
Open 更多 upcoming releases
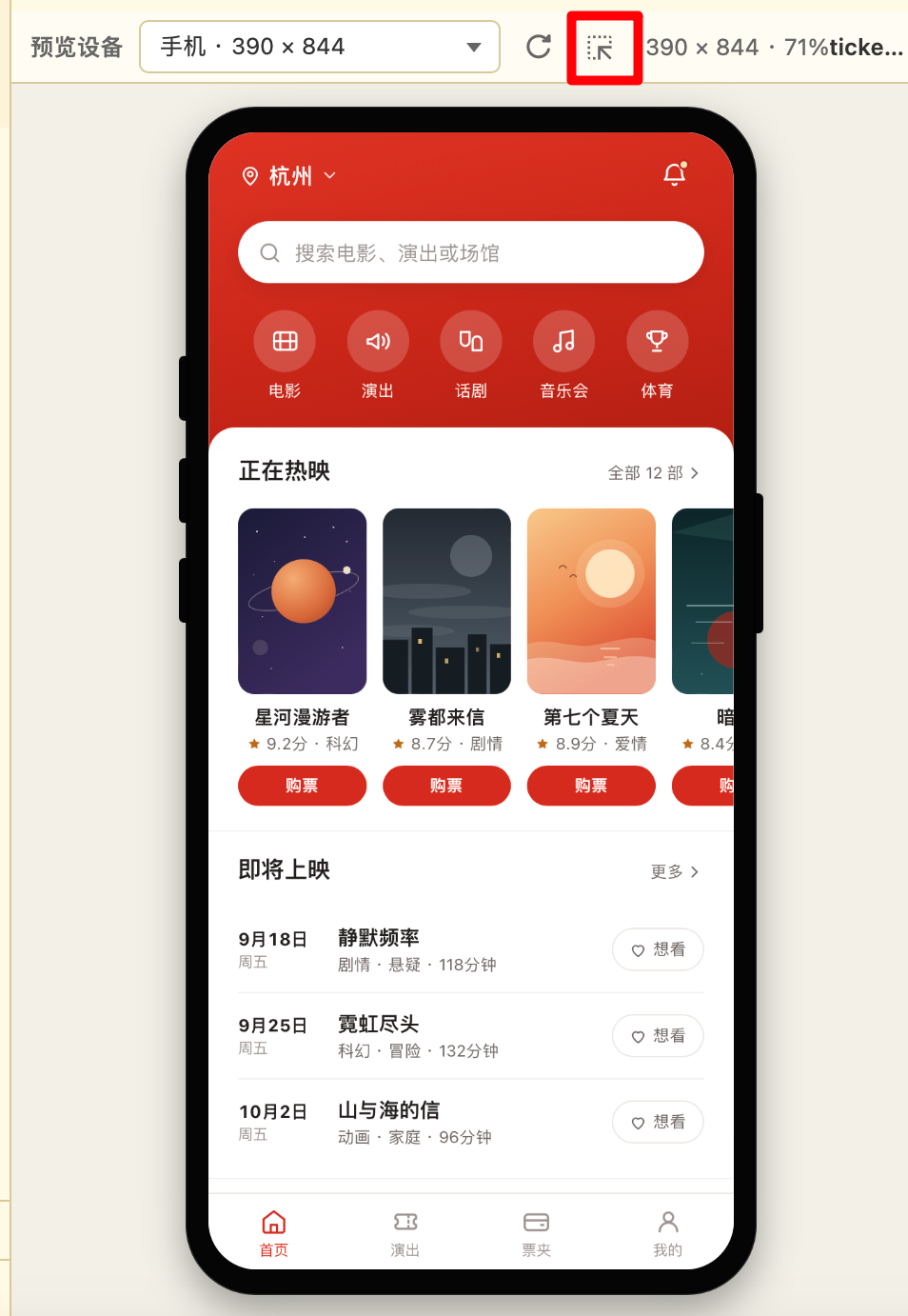pyautogui.click(x=676, y=871)
